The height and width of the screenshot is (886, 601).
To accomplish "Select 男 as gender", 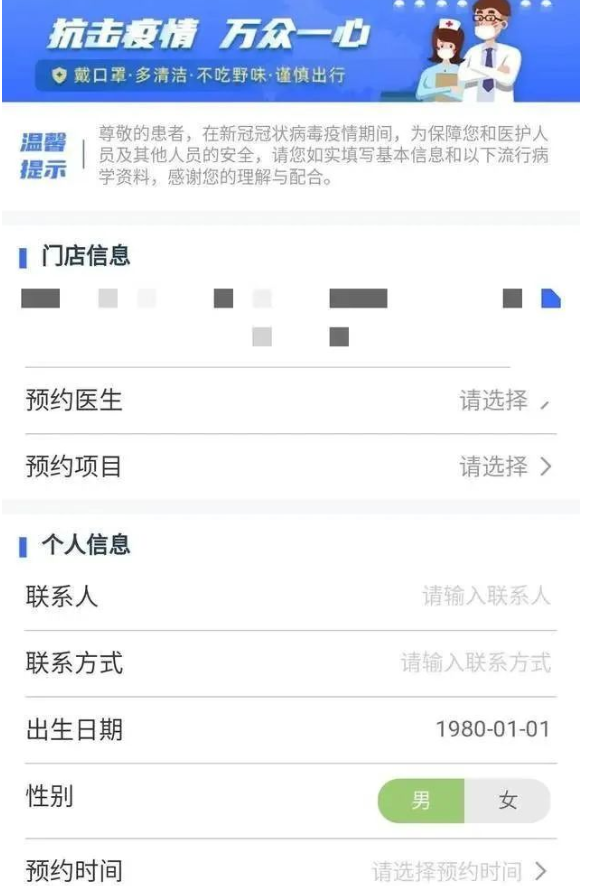I will (421, 801).
